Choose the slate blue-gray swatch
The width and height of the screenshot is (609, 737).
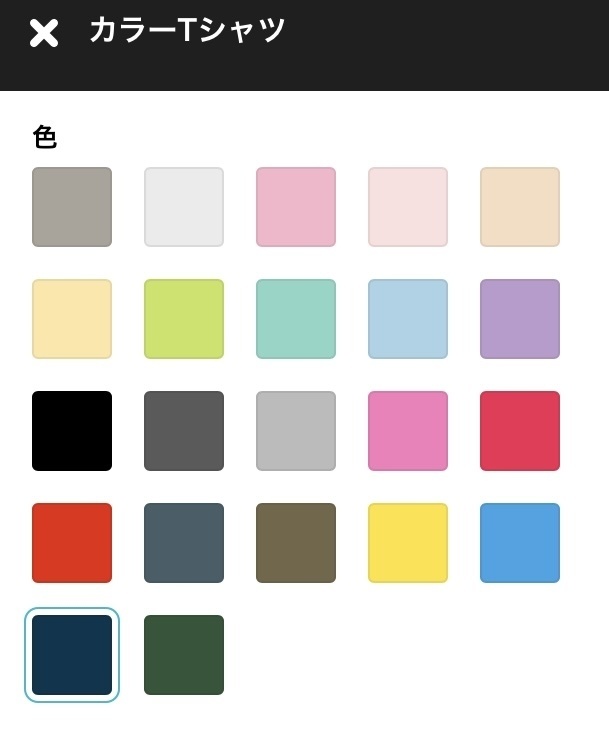[184, 543]
